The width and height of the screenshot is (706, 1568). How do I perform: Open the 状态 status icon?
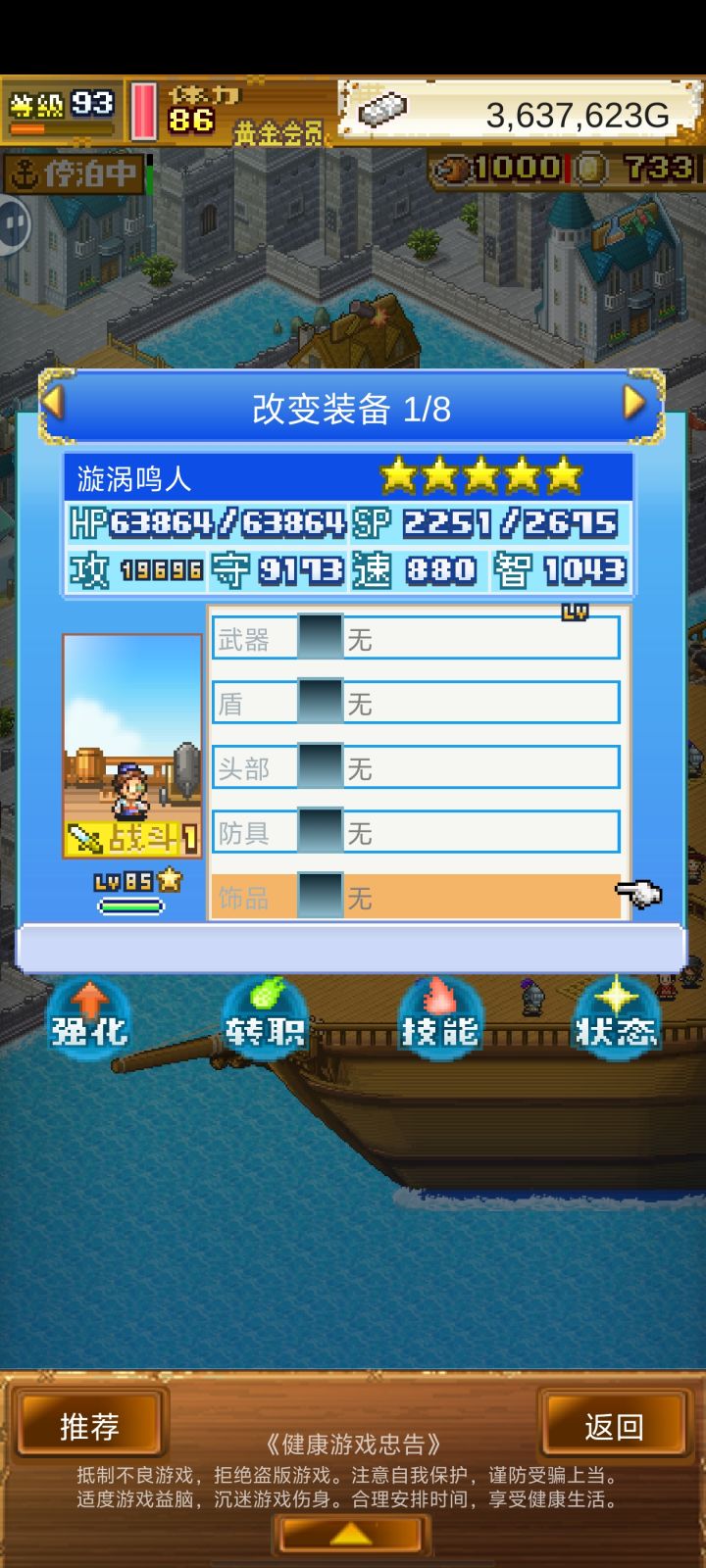coord(616,1022)
